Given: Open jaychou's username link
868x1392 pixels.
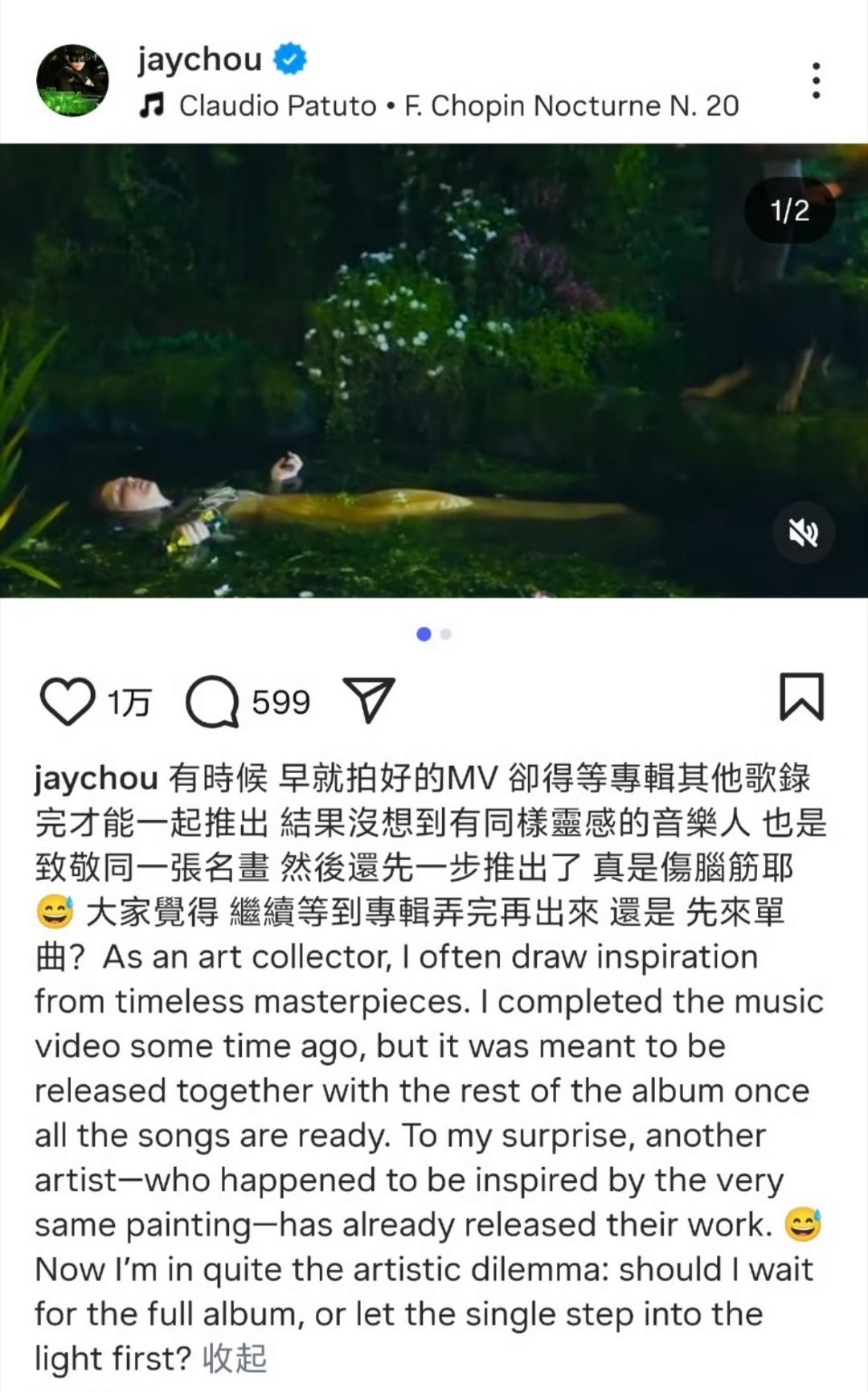Looking at the screenshot, I should (202, 59).
